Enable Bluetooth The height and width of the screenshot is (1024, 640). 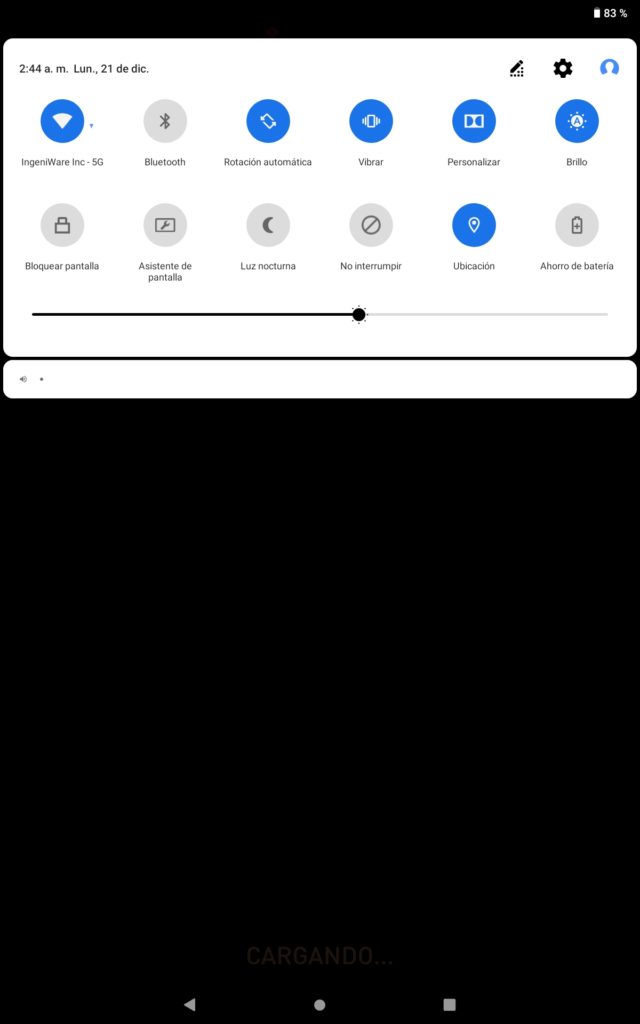pos(165,121)
